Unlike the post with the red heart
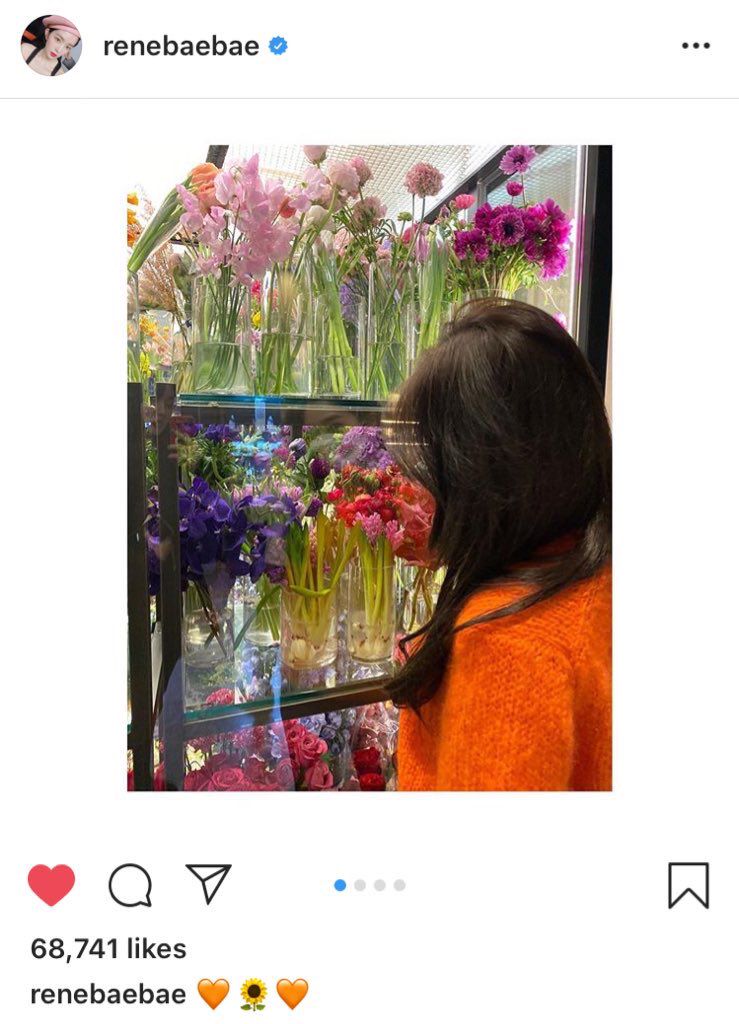The image size is (739, 1024). [51, 885]
